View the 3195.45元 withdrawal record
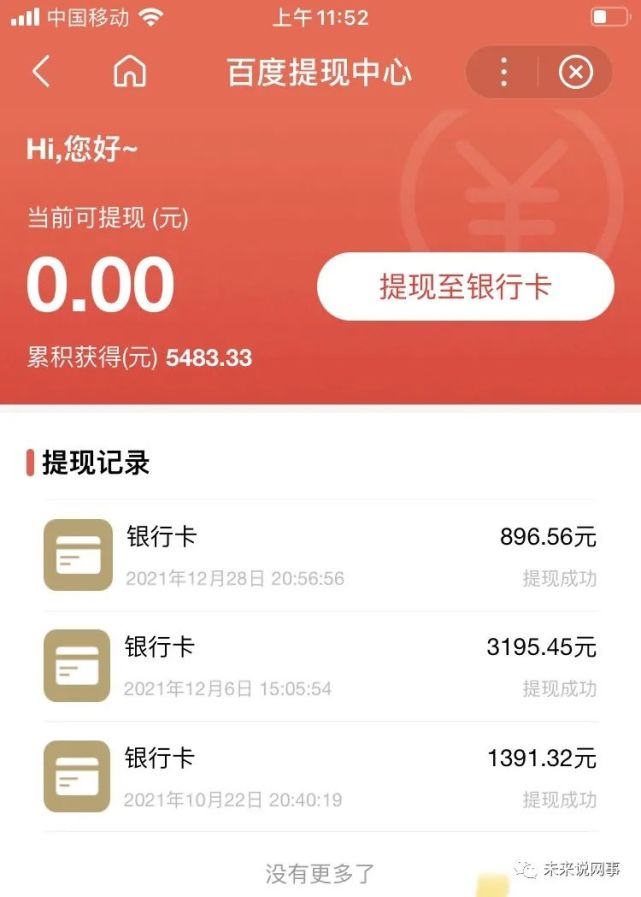The width and height of the screenshot is (641, 897). 320,666
